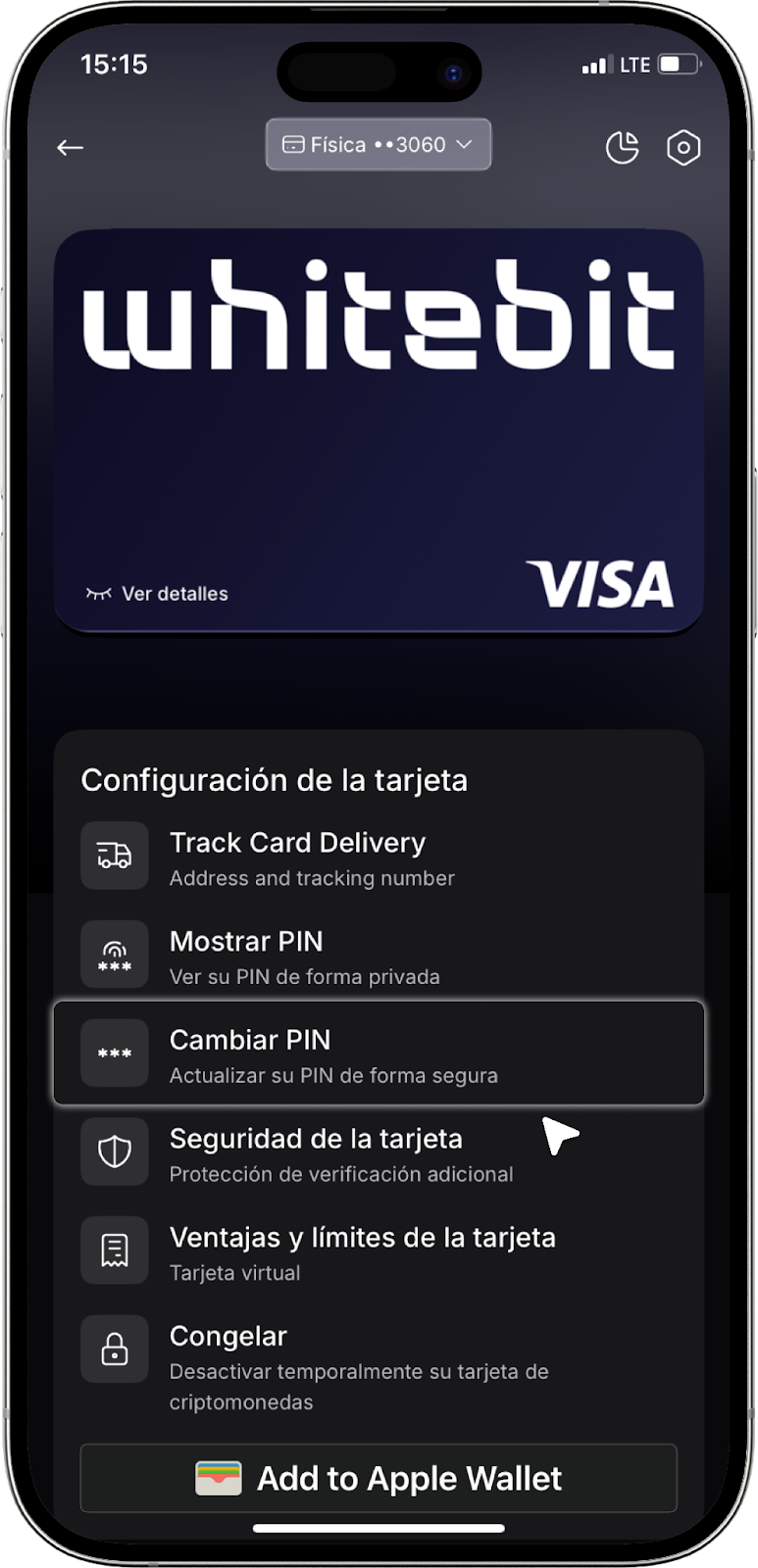Viewport: 758px width, 1568px height.
Task: Go back using the arrow icon
Action: point(70,147)
